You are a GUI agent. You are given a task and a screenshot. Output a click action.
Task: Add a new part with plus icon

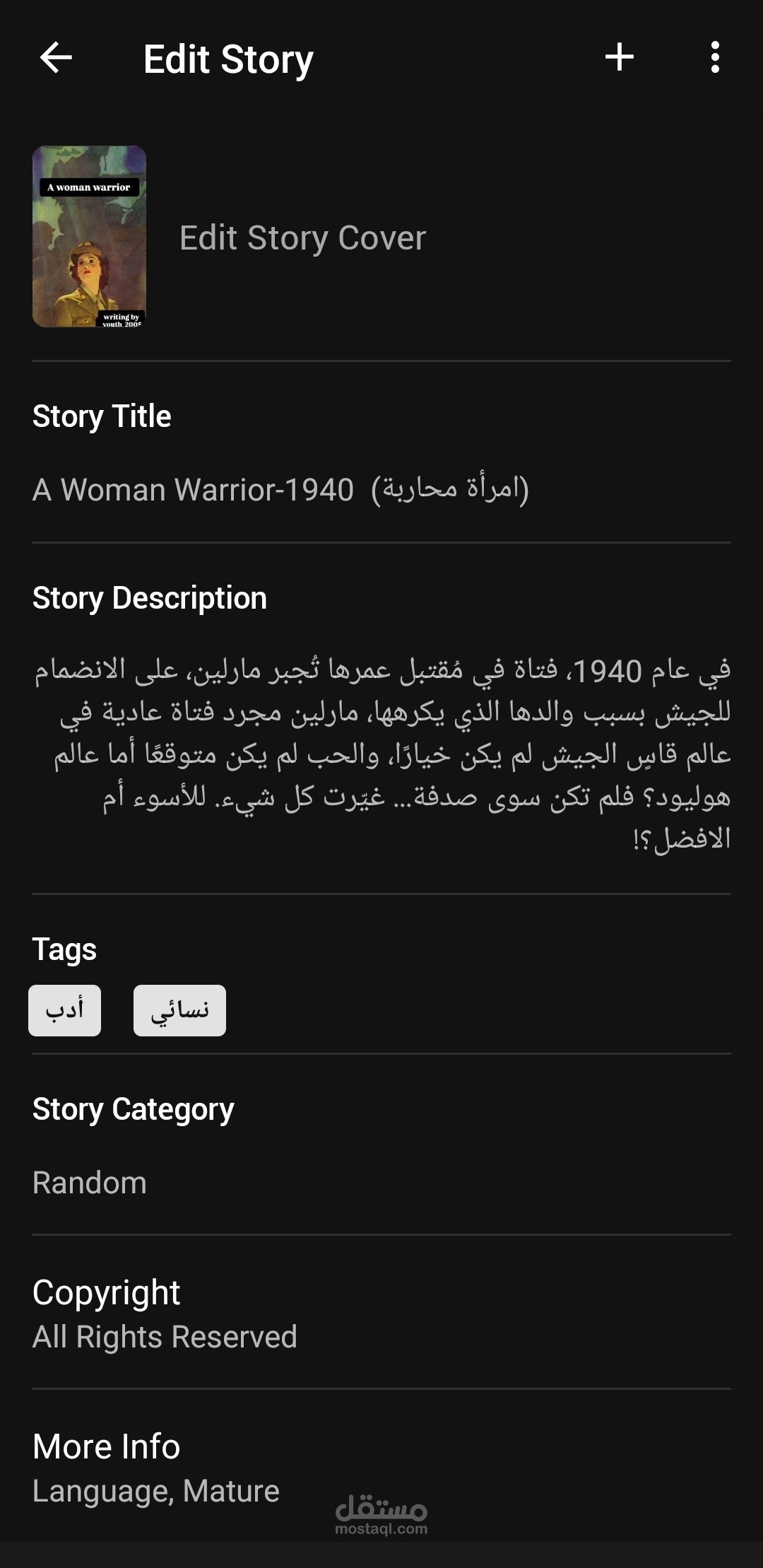620,57
